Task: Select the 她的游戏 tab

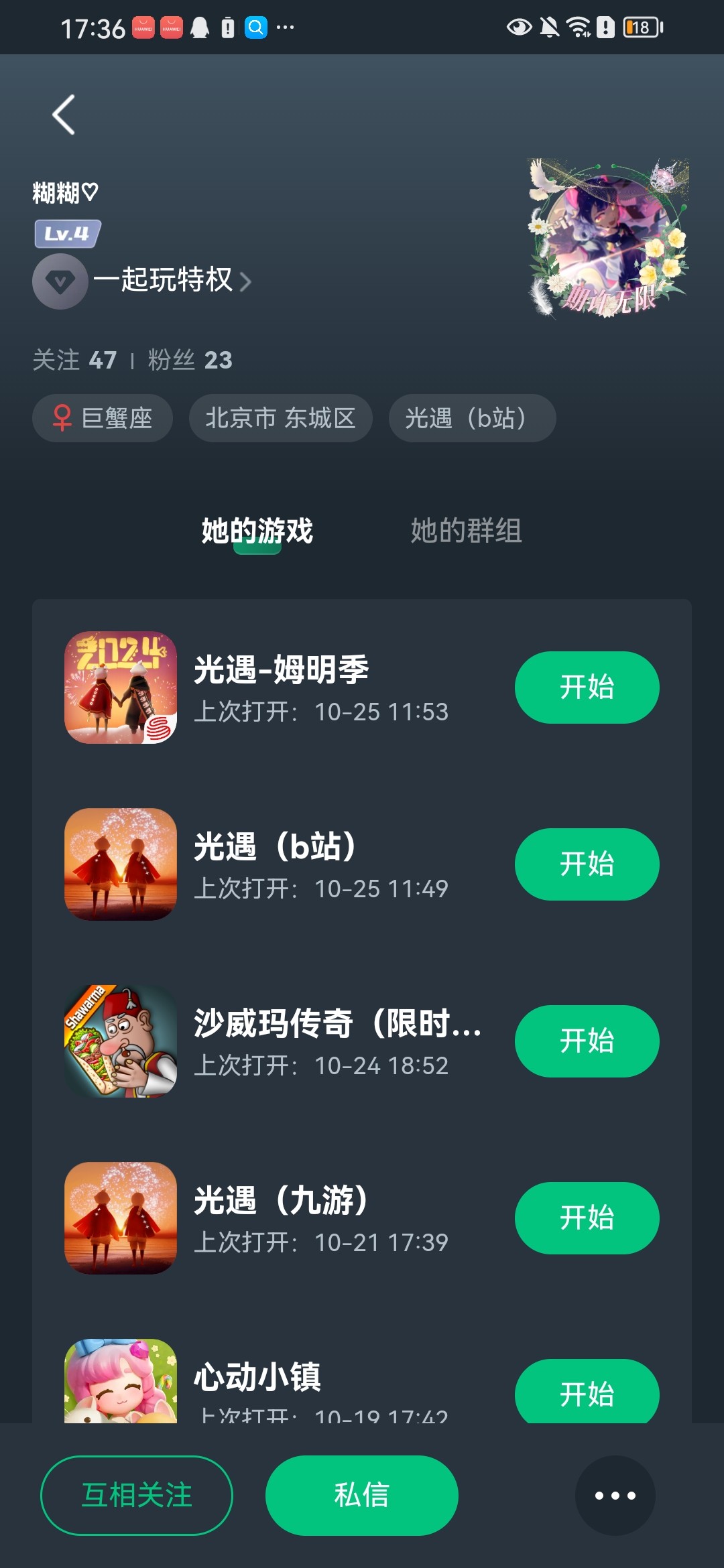Action: 257,531
